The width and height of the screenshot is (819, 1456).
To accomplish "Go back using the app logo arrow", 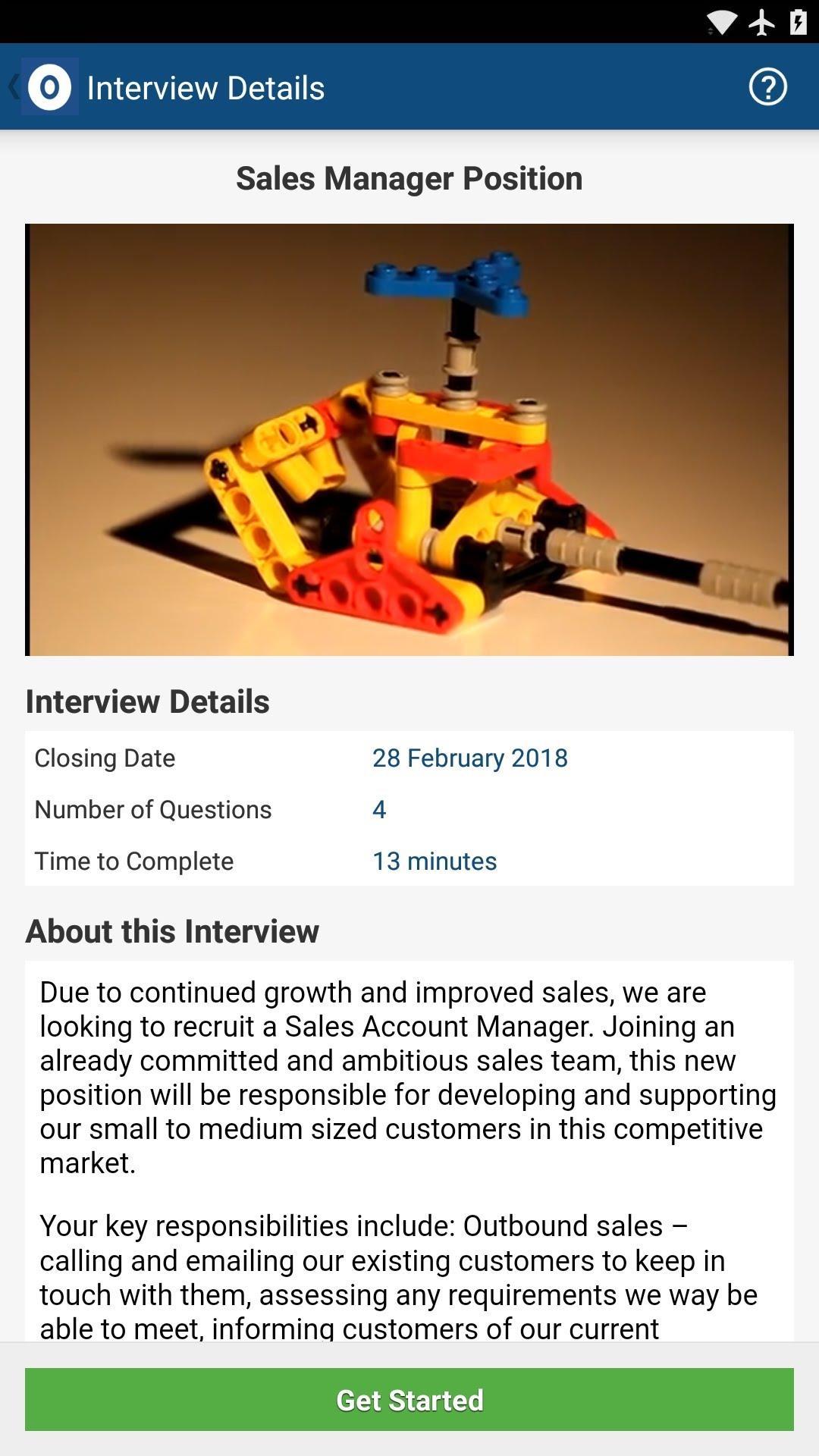I will click(42, 86).
